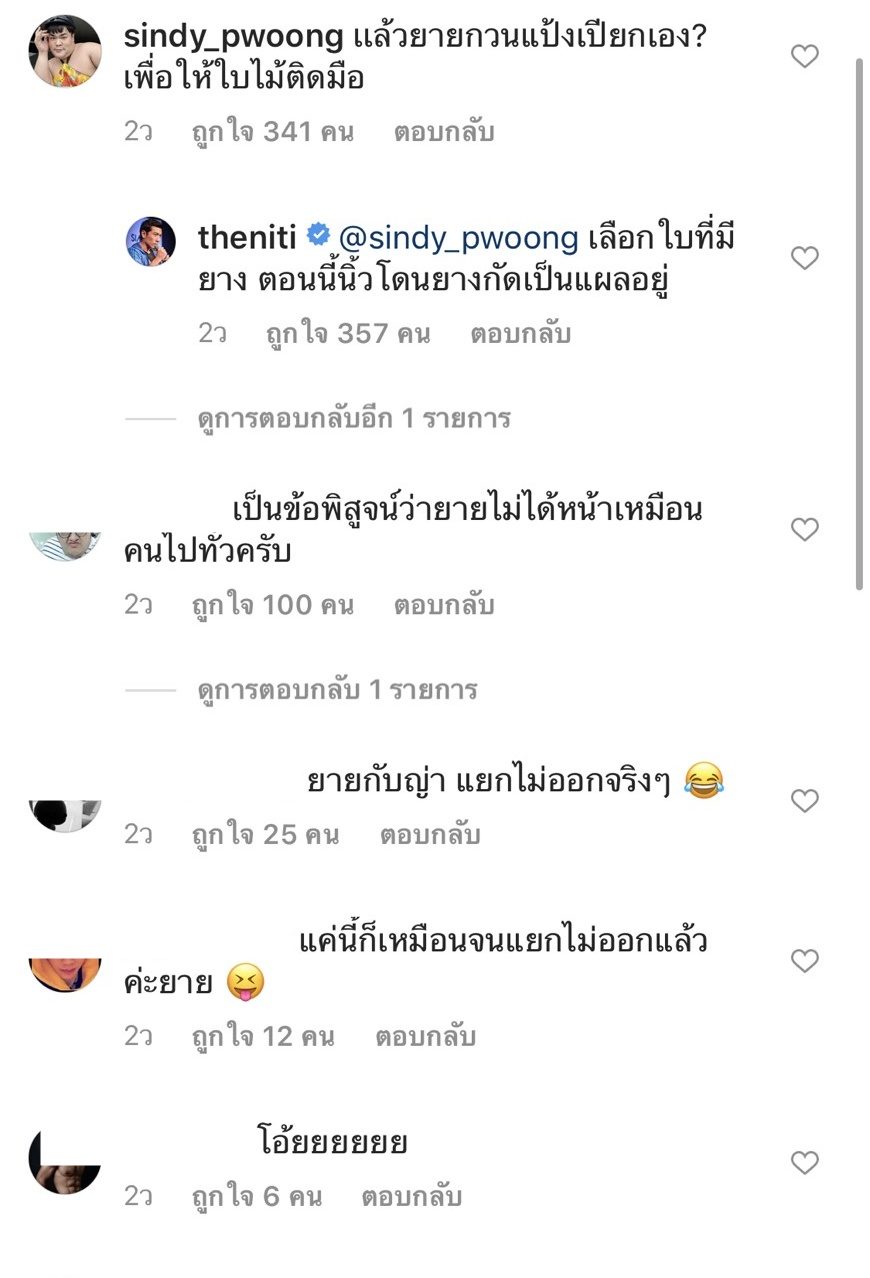Open sindy_pwoong's profile picture
870x1278 pixels.
[65, 52]
